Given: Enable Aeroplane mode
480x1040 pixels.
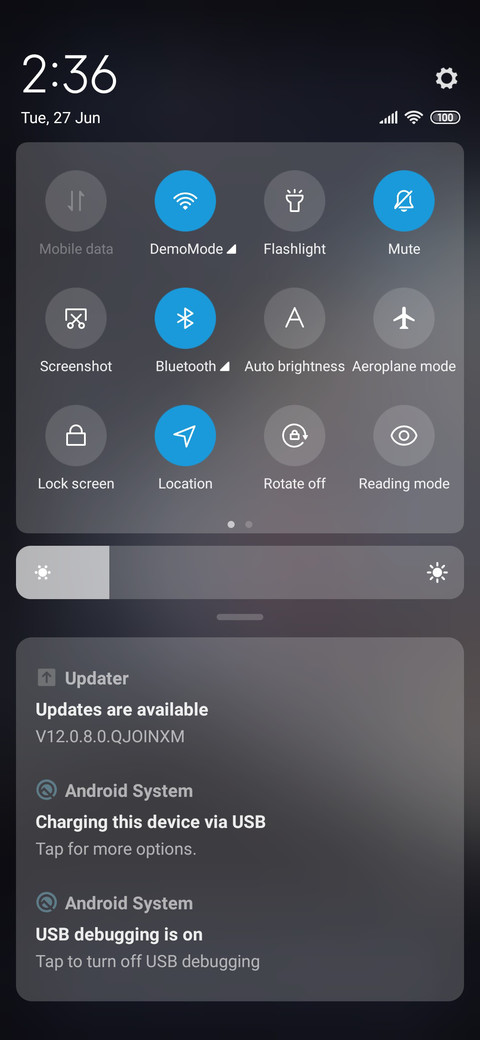Looking at the screenshot, I should pos(404,318).
